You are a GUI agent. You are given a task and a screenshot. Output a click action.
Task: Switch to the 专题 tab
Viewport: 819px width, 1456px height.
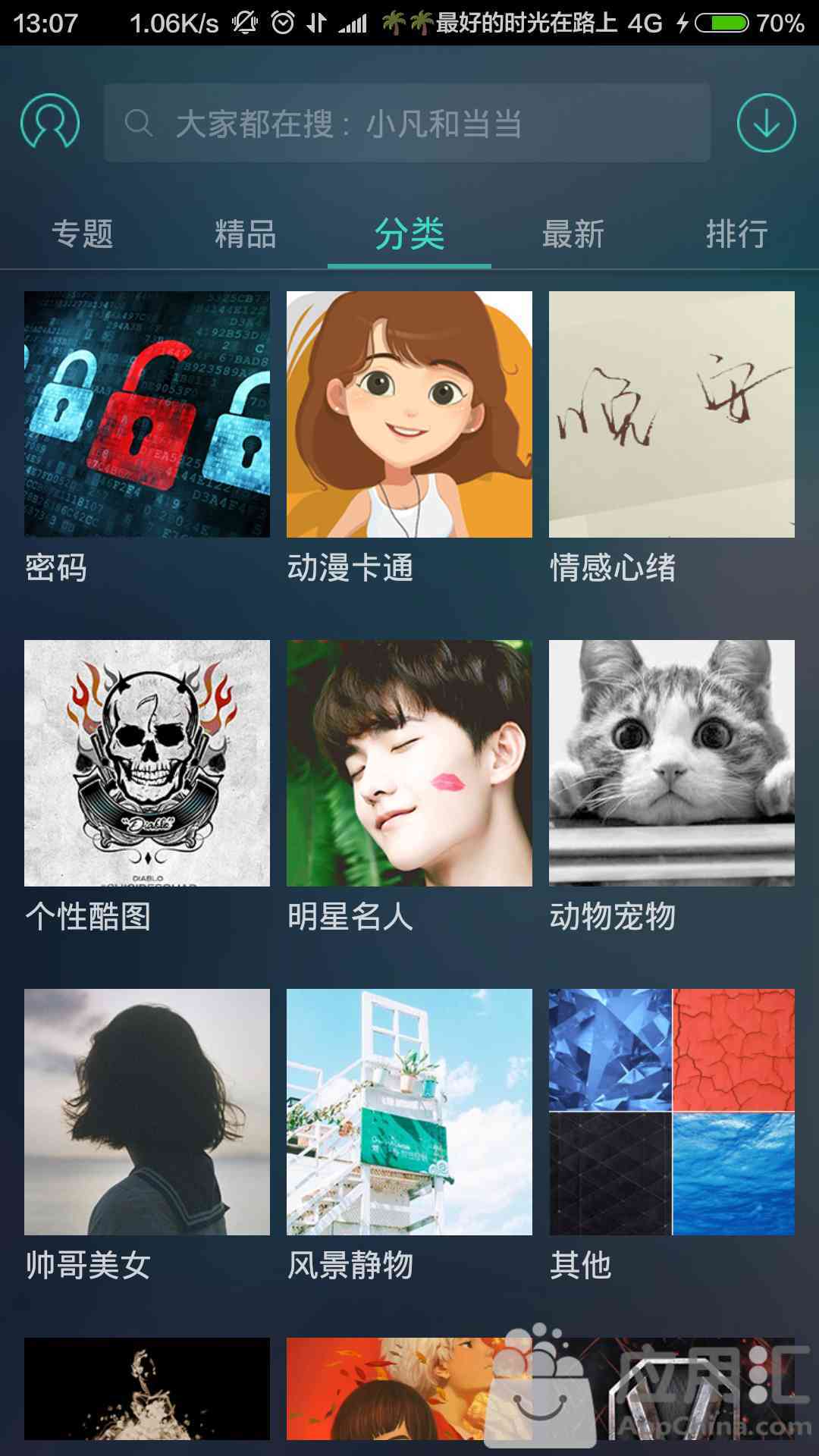pos(82,234)
